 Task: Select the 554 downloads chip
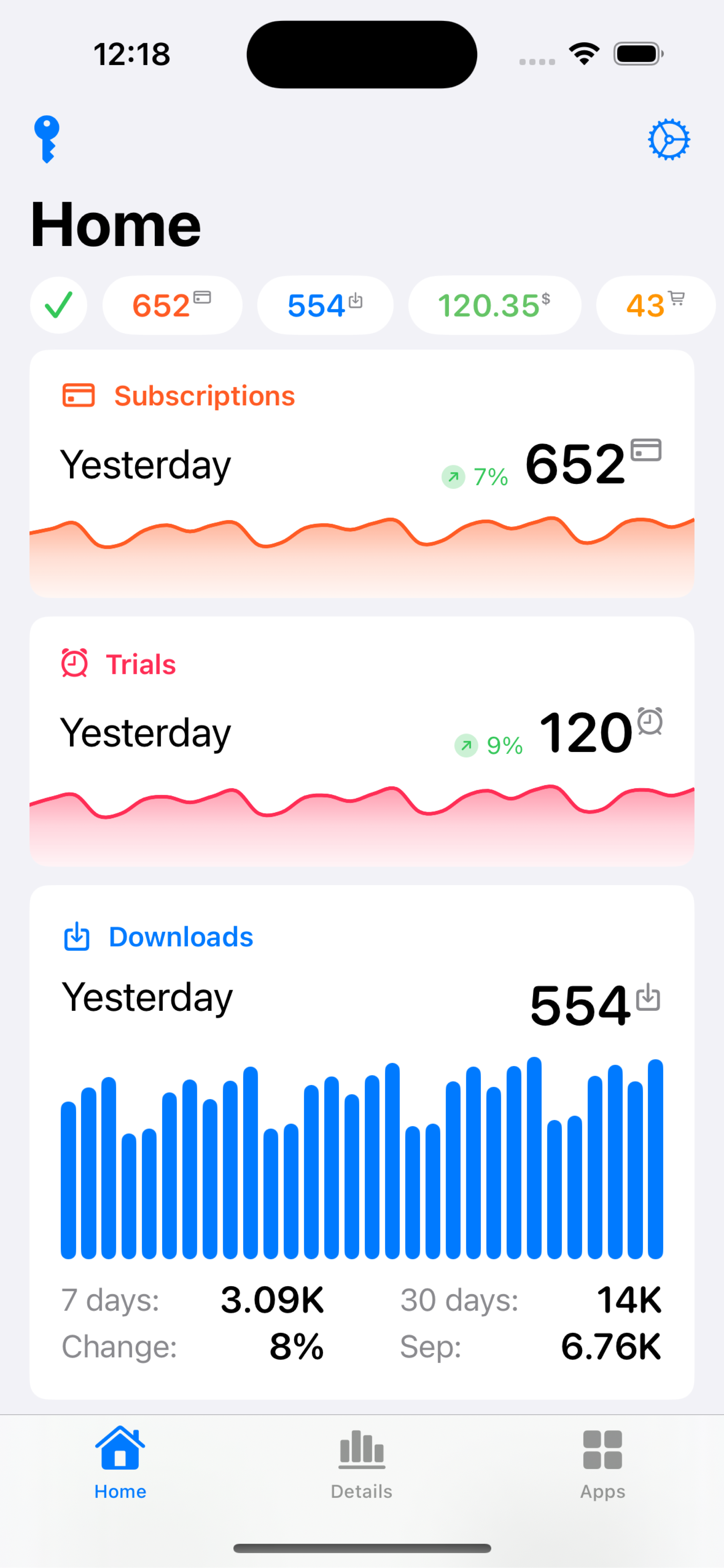(x=325, y=305)
